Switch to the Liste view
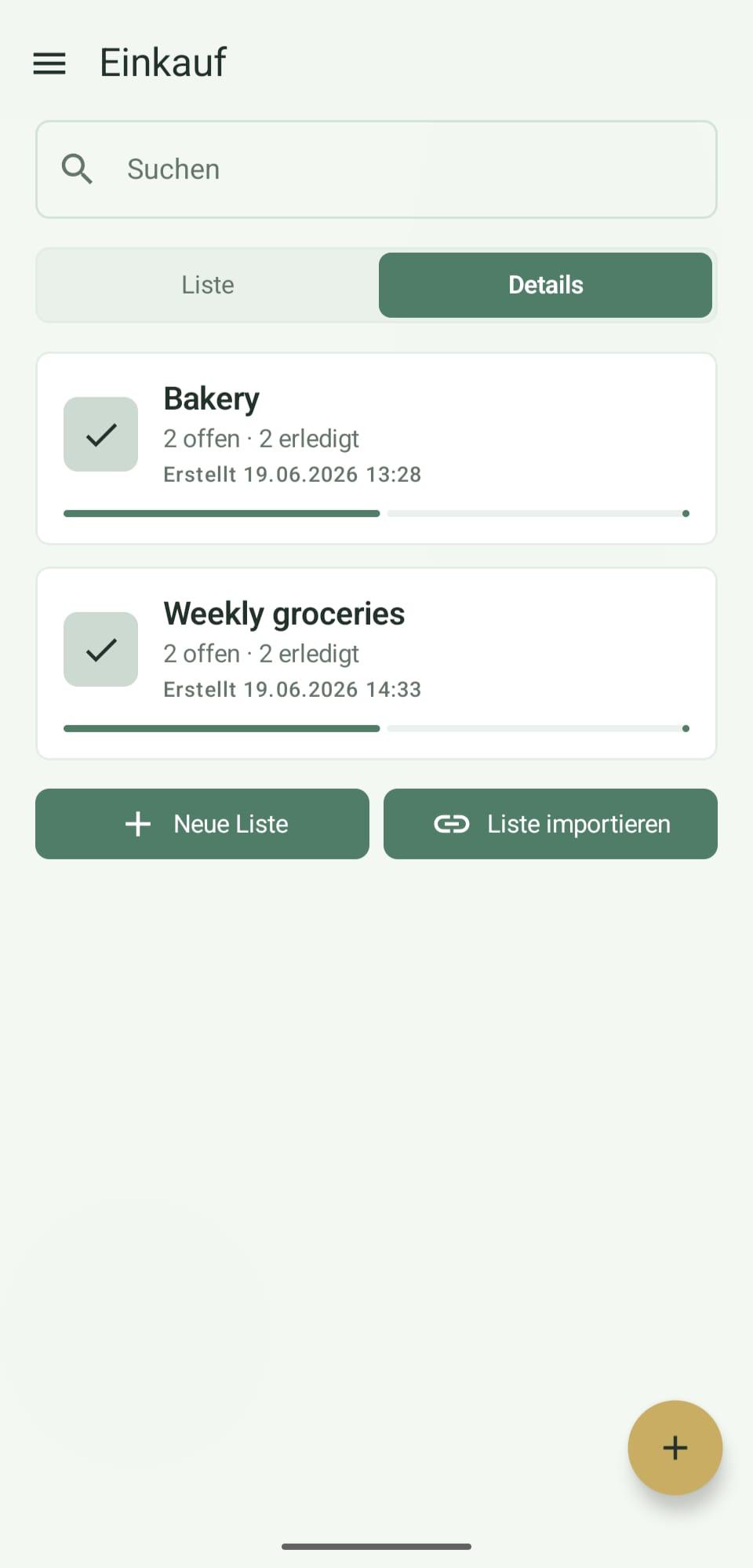Screen dimensions: 753x1568 pos(208,285)
